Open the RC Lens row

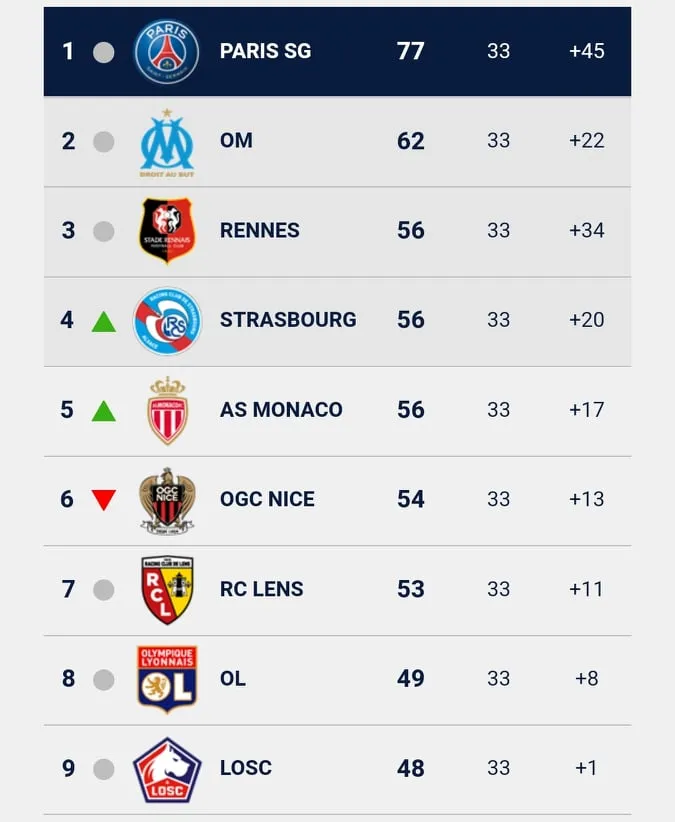tap(261, 589)
